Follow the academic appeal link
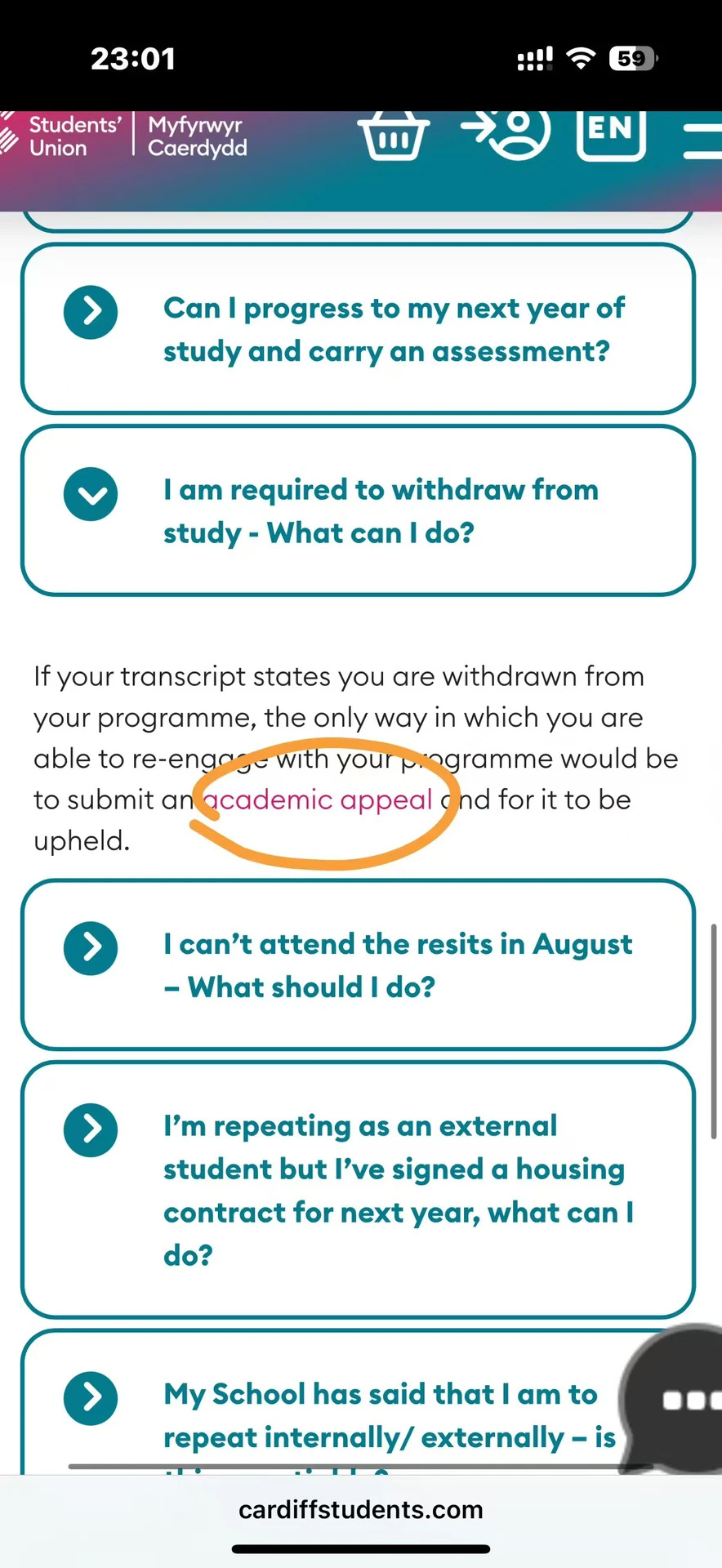 318,800
